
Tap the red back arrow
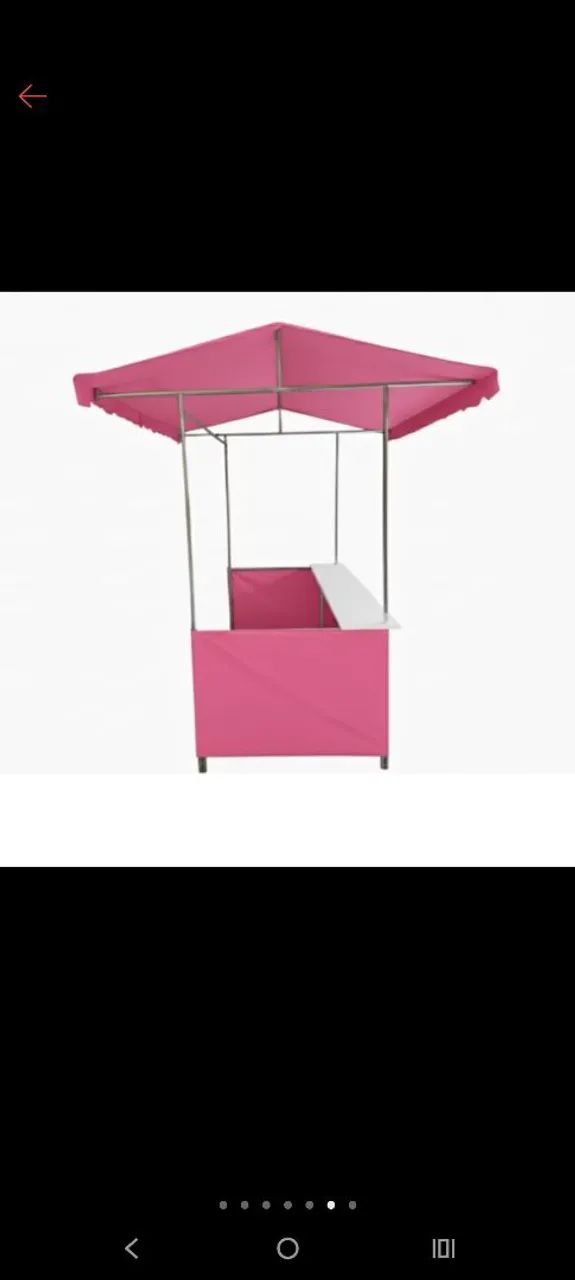[x=32, y=96]
